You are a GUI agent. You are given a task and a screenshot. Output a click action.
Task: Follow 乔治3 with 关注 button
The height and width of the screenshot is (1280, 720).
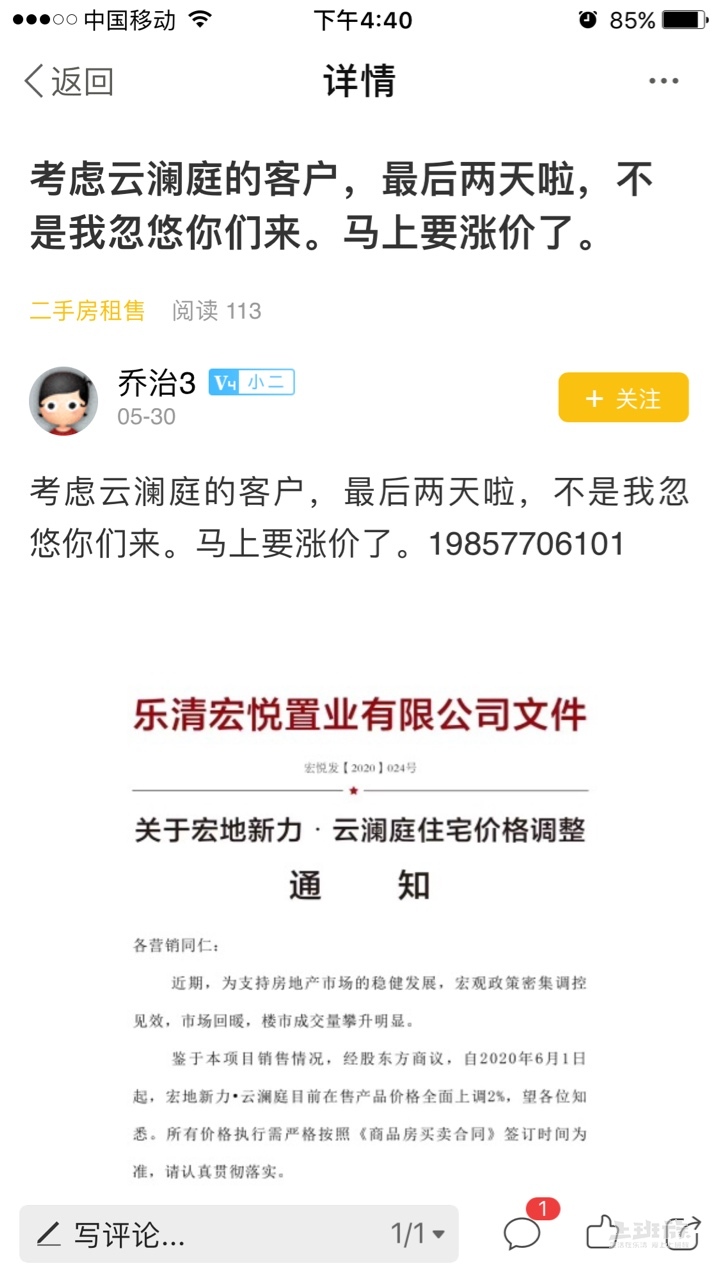623,398
